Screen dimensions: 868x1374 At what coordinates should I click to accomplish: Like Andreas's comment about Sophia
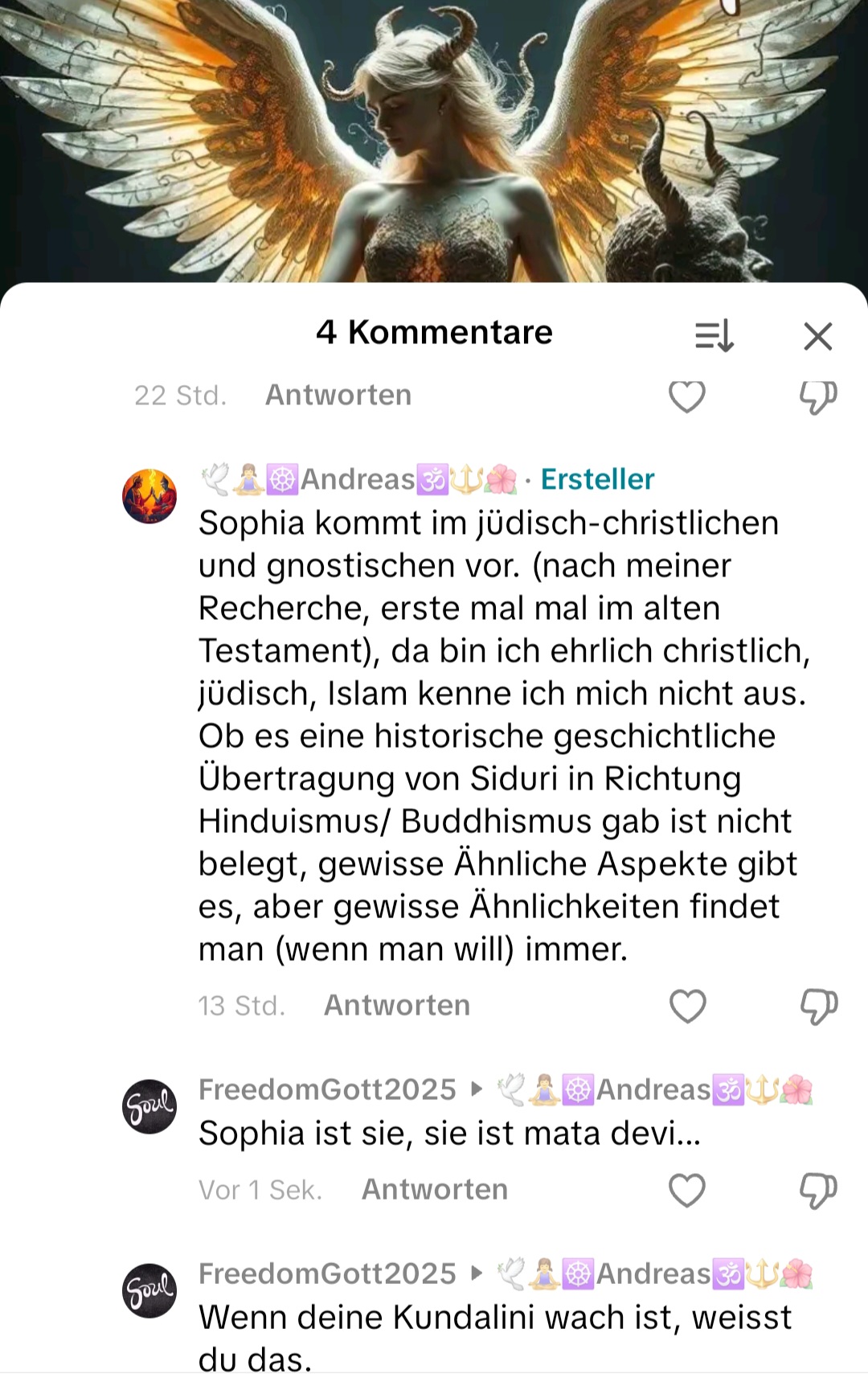687,1006
